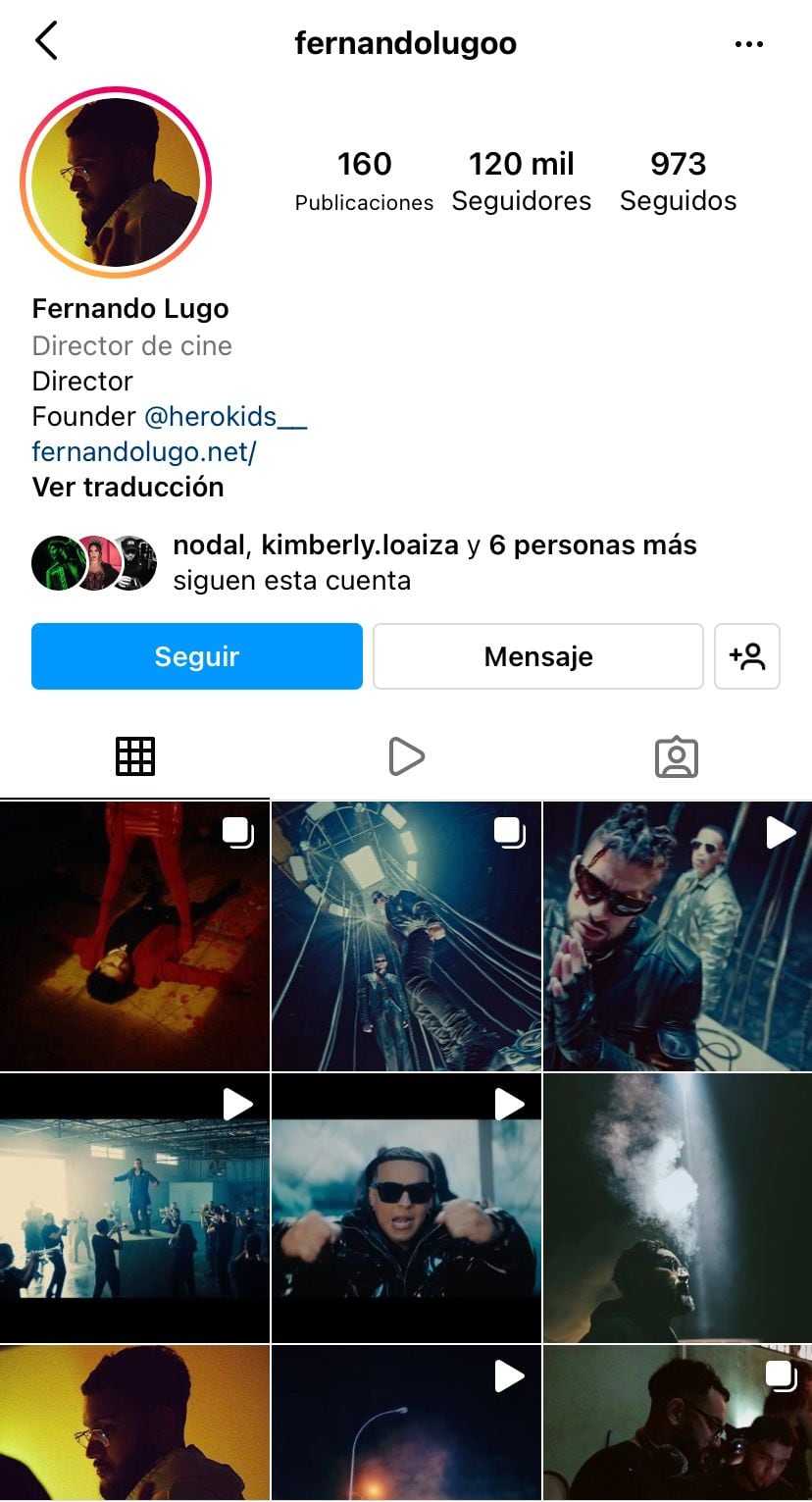Click Ver traducción to translate the bio
The image size is (812, 1502).
(127, 487)
